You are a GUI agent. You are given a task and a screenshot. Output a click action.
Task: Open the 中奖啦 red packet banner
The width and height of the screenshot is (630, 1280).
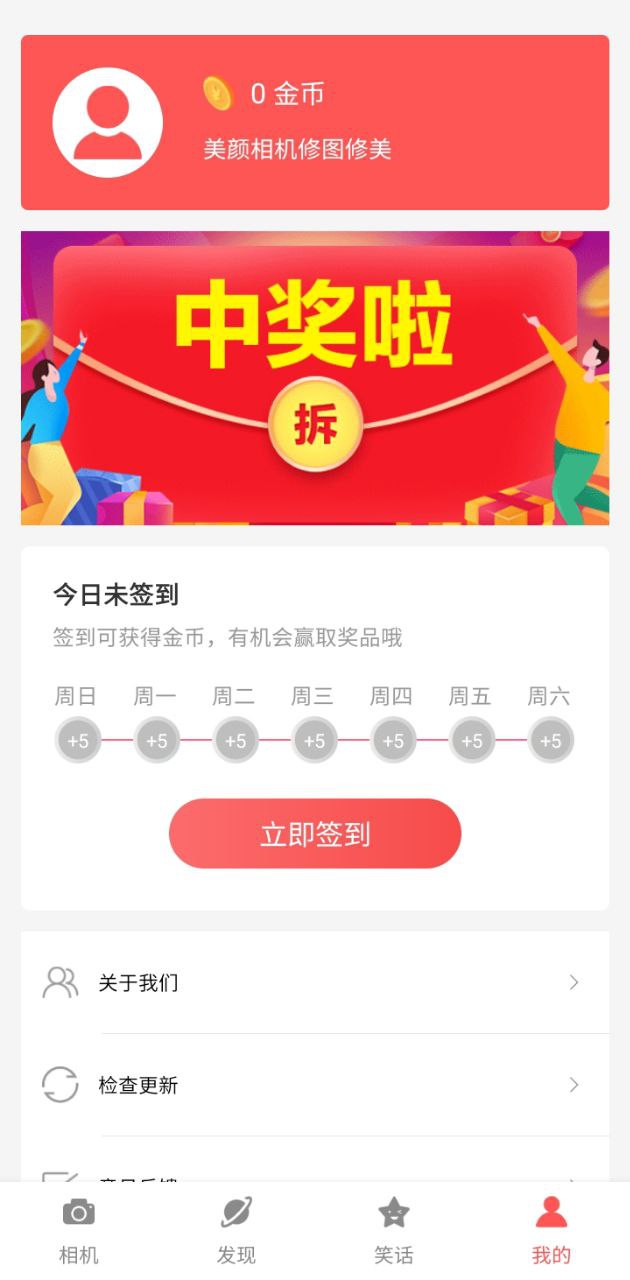[314, 378]
